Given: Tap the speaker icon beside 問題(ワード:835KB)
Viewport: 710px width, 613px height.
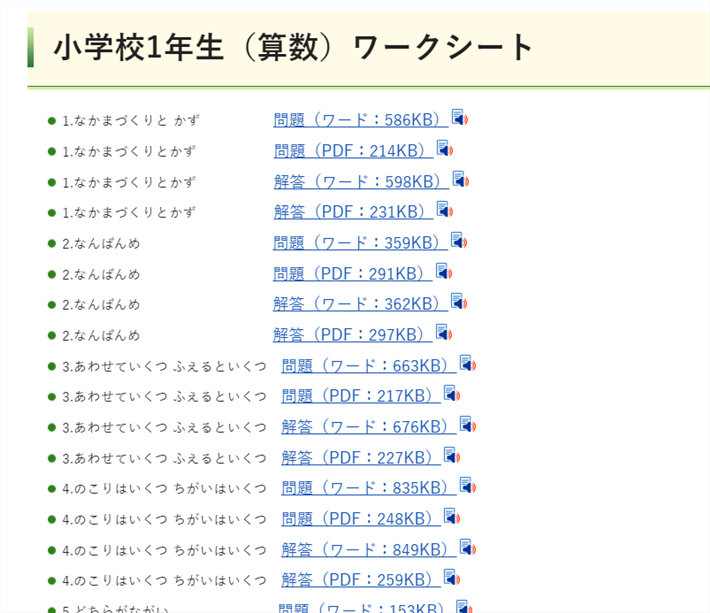Looking at the screenshot, I should (x=468, y=487).
